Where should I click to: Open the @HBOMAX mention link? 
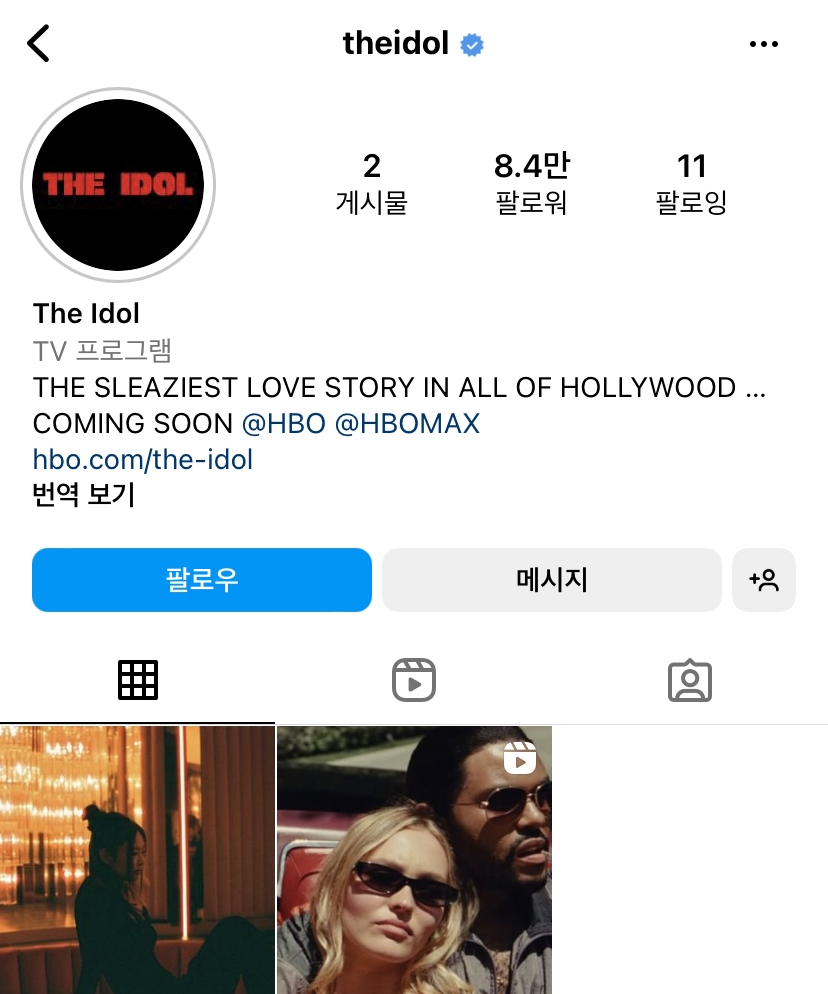407,423
